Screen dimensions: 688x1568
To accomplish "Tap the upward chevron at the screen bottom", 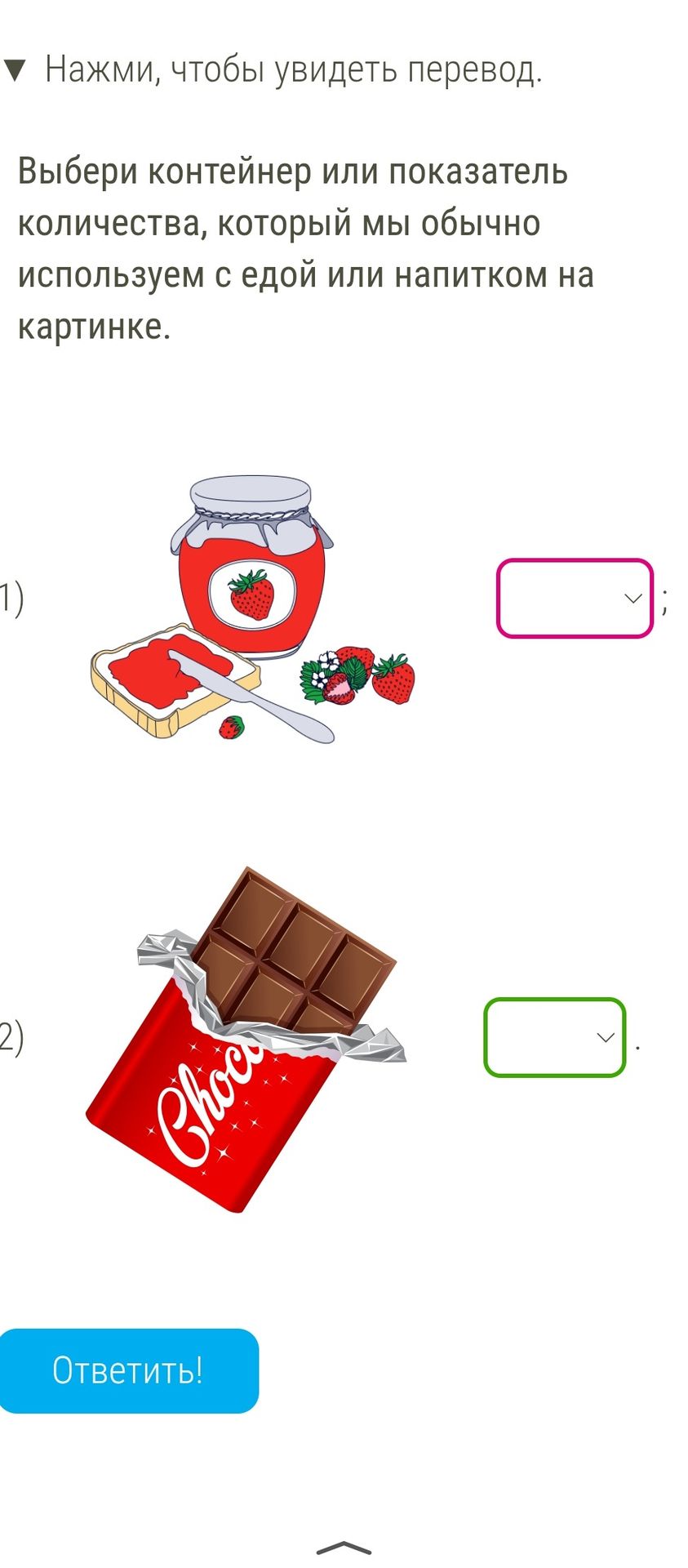I will click(344, 1548).
